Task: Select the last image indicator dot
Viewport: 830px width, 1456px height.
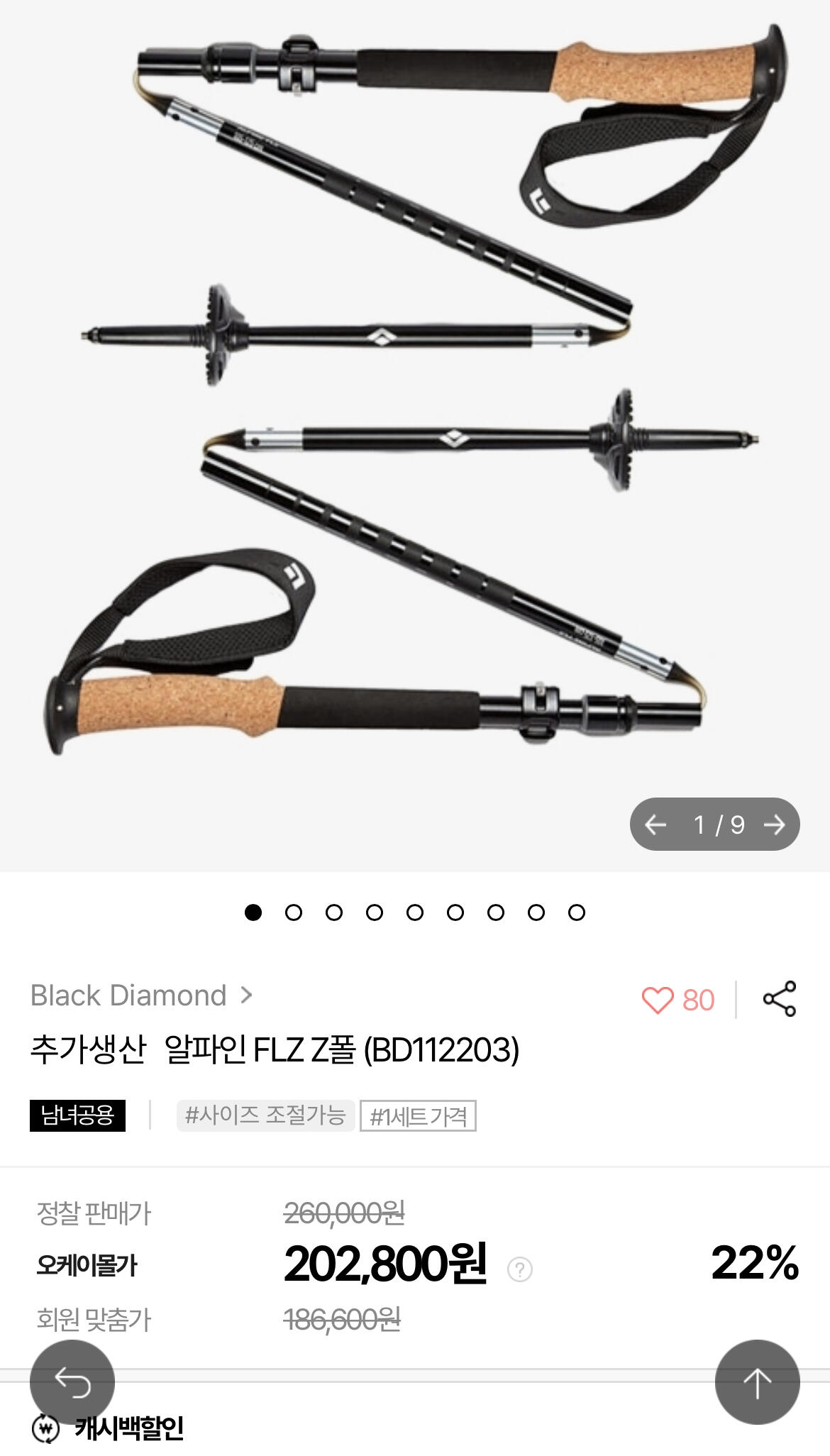Action: click(577, 912)
